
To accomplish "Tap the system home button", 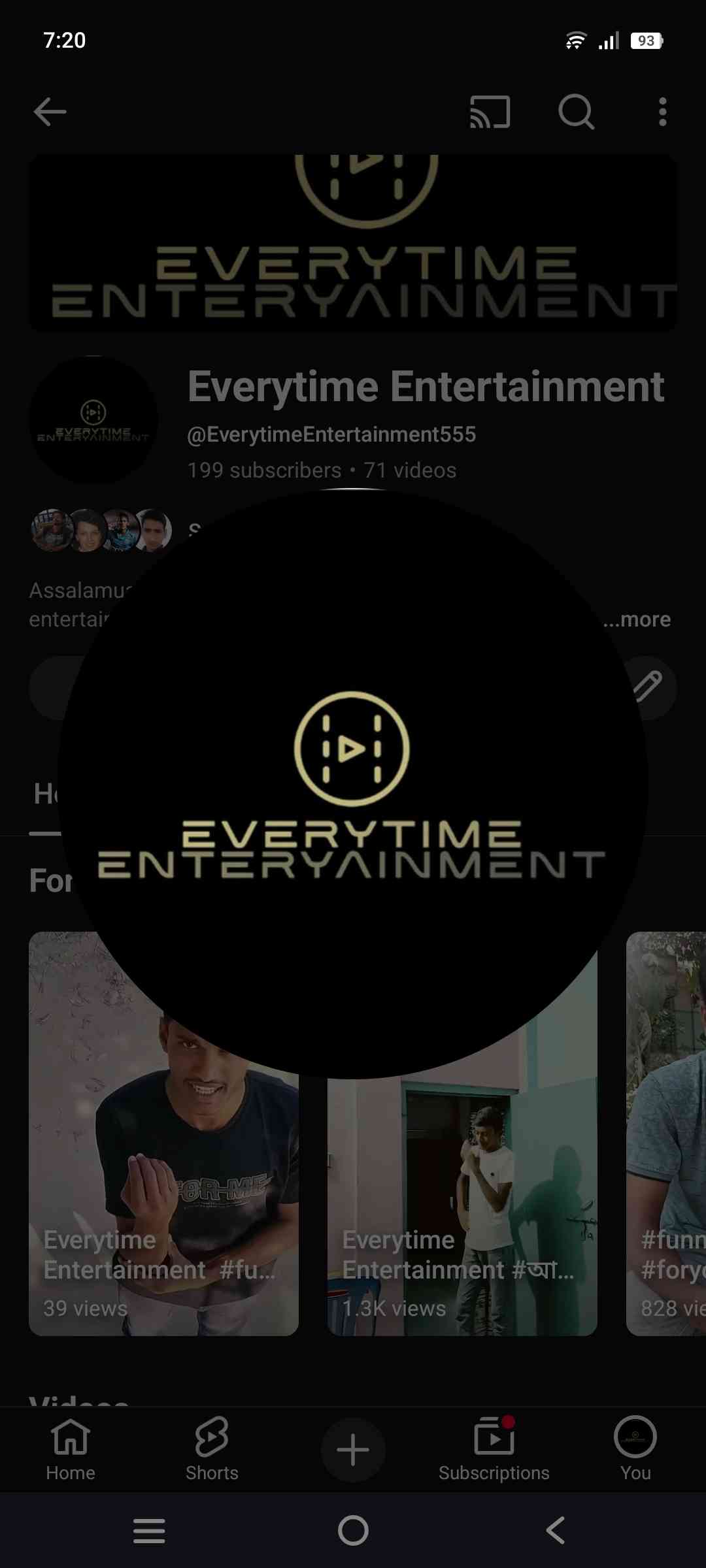I will click(x=353, y=1530).
